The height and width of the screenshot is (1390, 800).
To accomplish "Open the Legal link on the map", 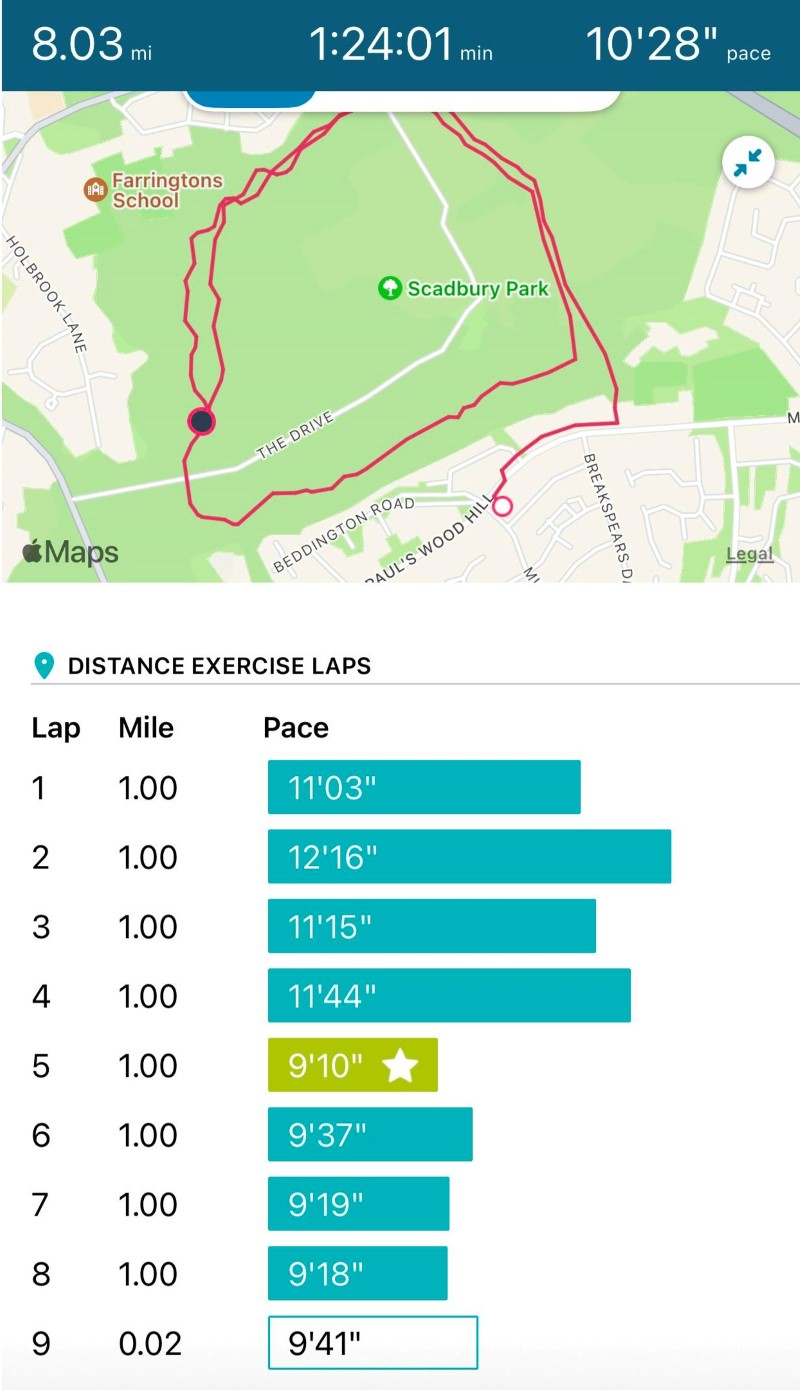I will point(749,554).
